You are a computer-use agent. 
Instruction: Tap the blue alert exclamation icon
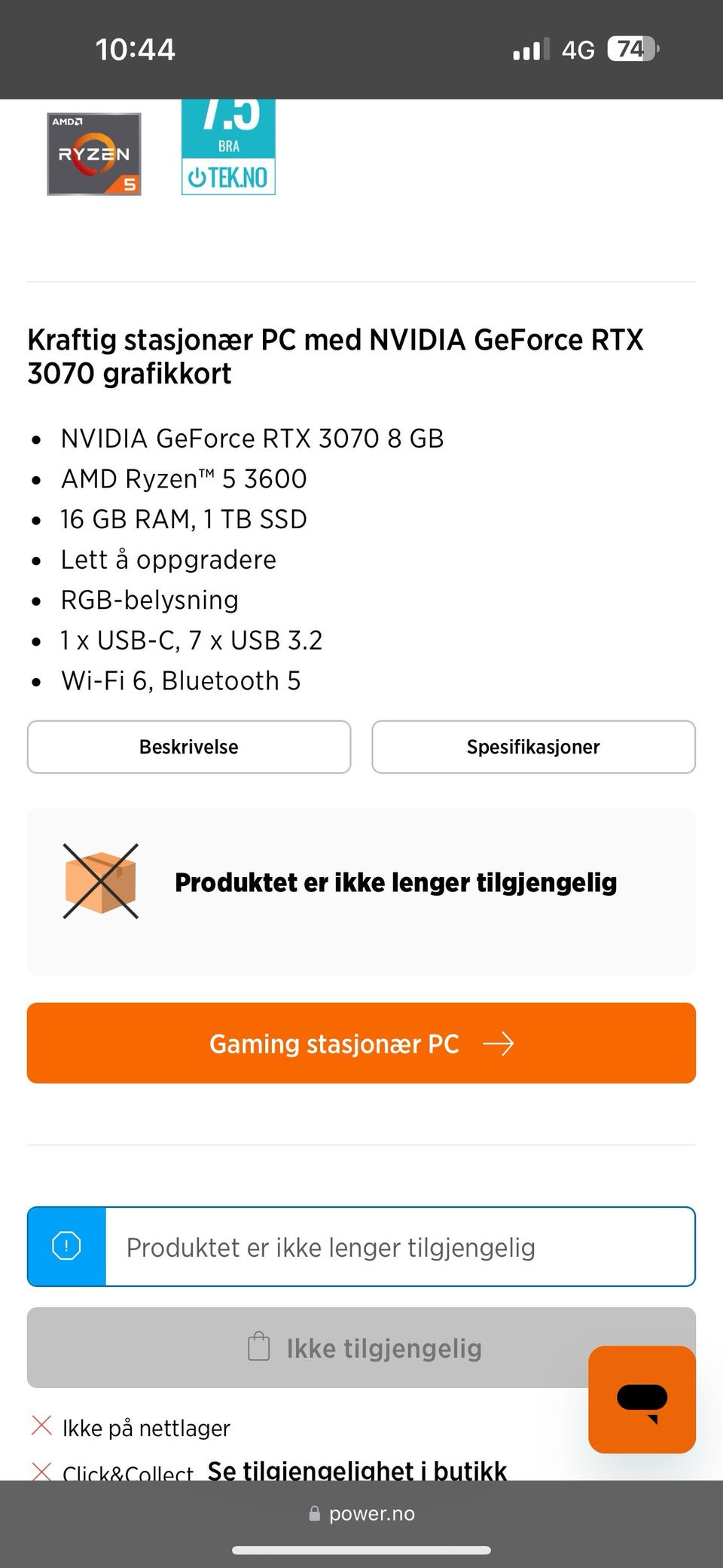66,1246
